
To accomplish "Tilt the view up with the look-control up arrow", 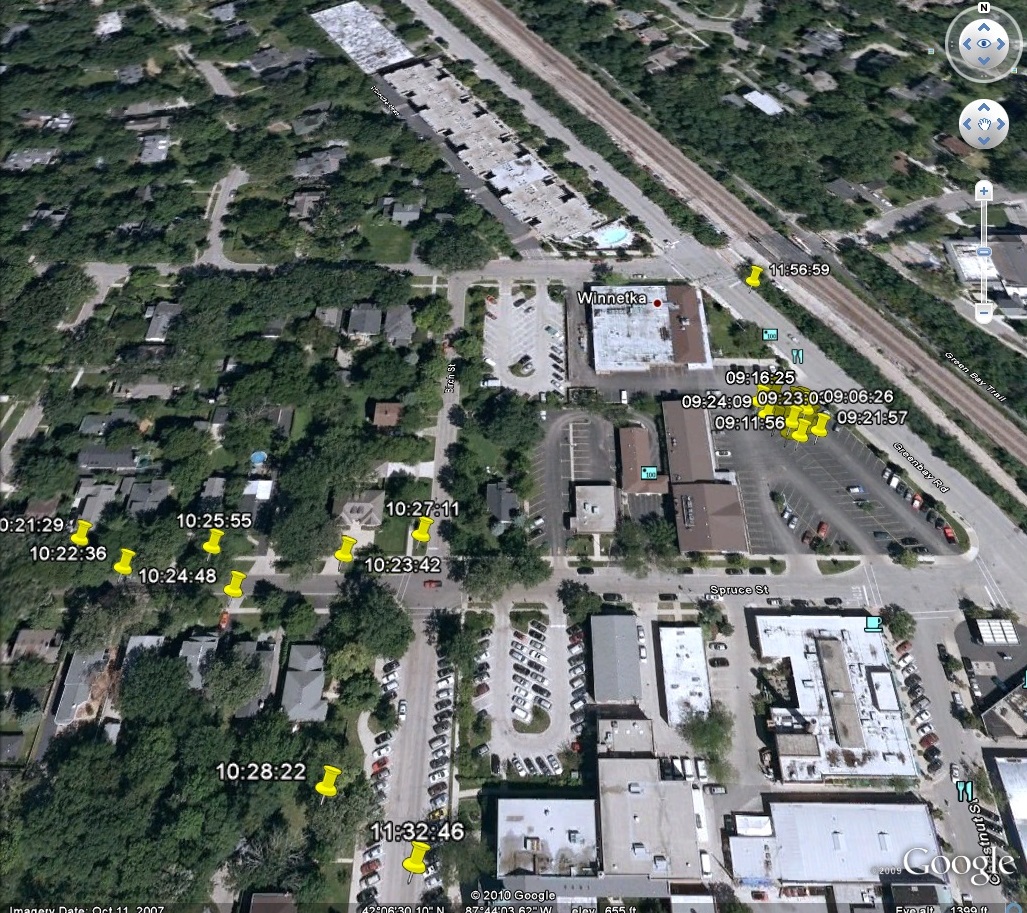I will 984,26.
